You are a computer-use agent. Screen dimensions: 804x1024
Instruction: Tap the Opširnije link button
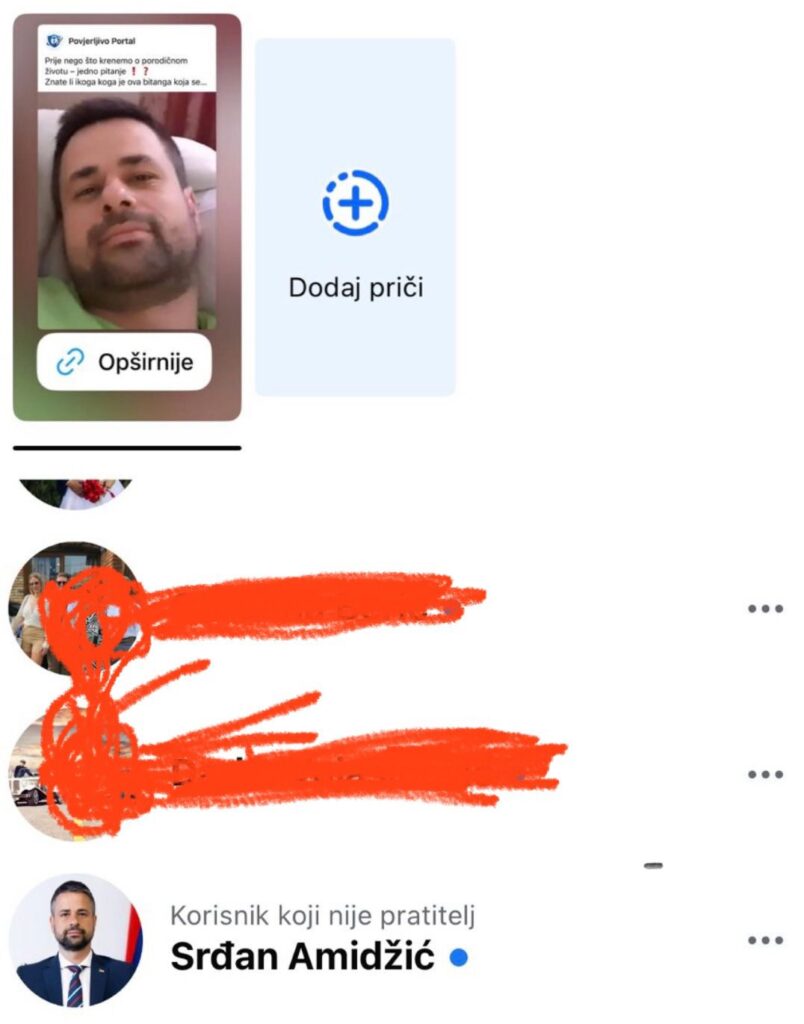tap(125, 362)
